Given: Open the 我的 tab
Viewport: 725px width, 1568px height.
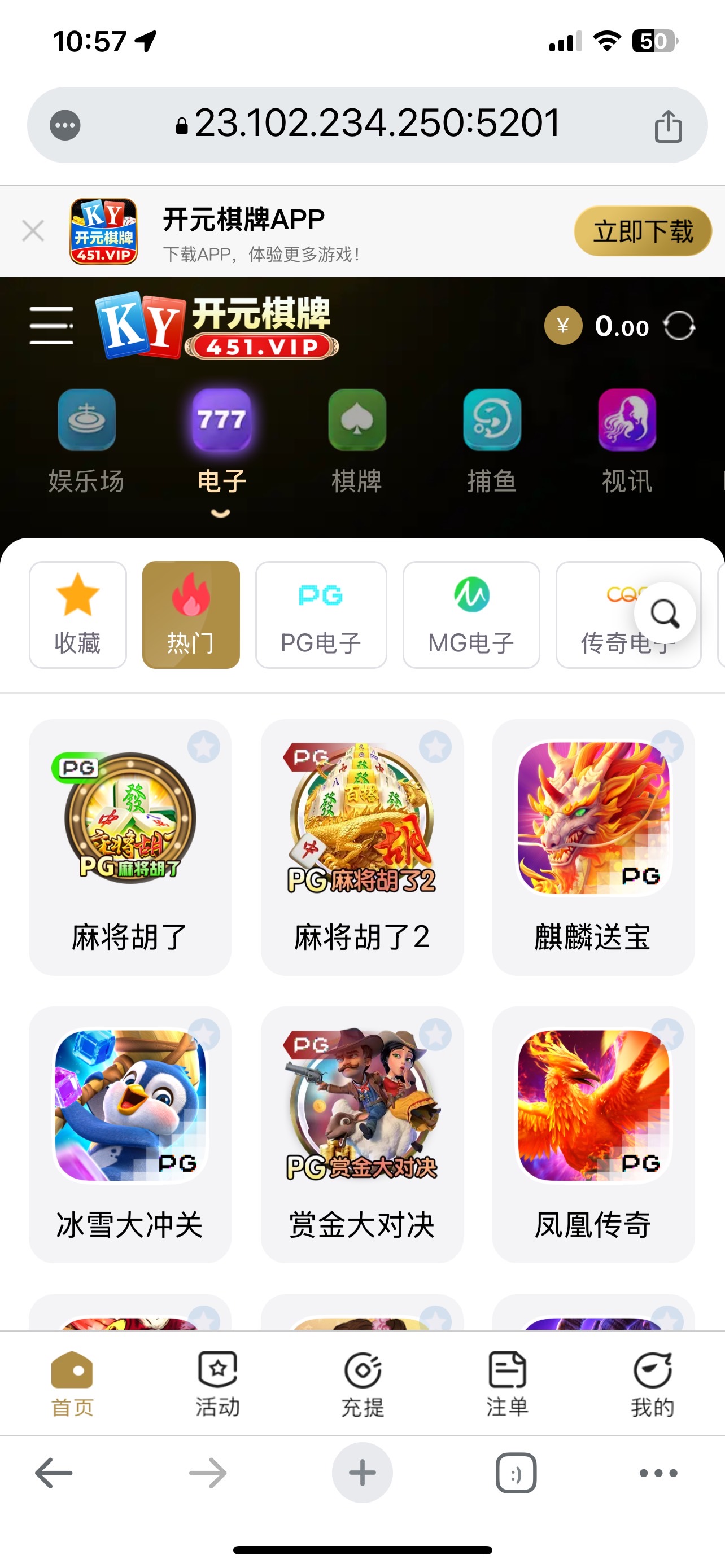Looking at the screenshot, I should pos(653,1383).
